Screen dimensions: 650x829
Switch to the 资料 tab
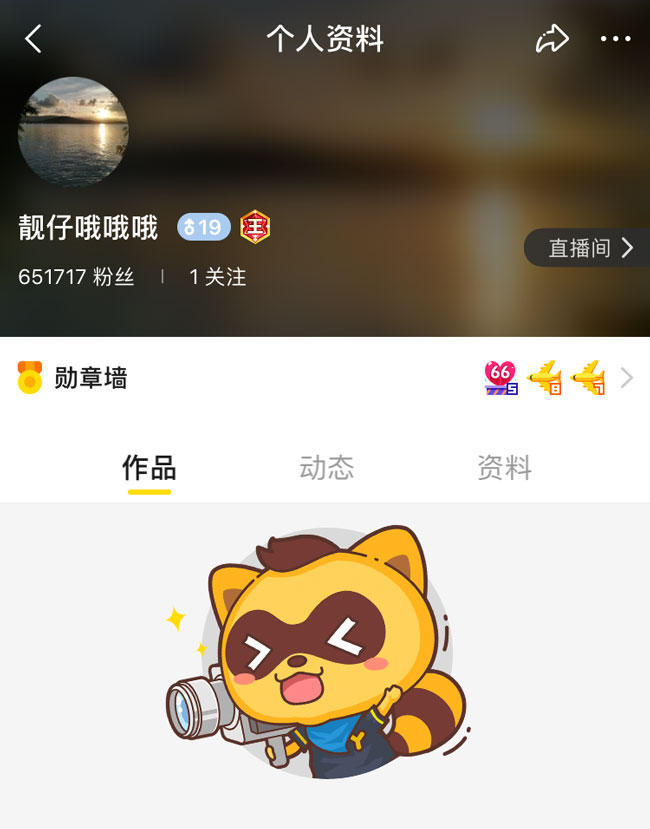click(503, 468)
